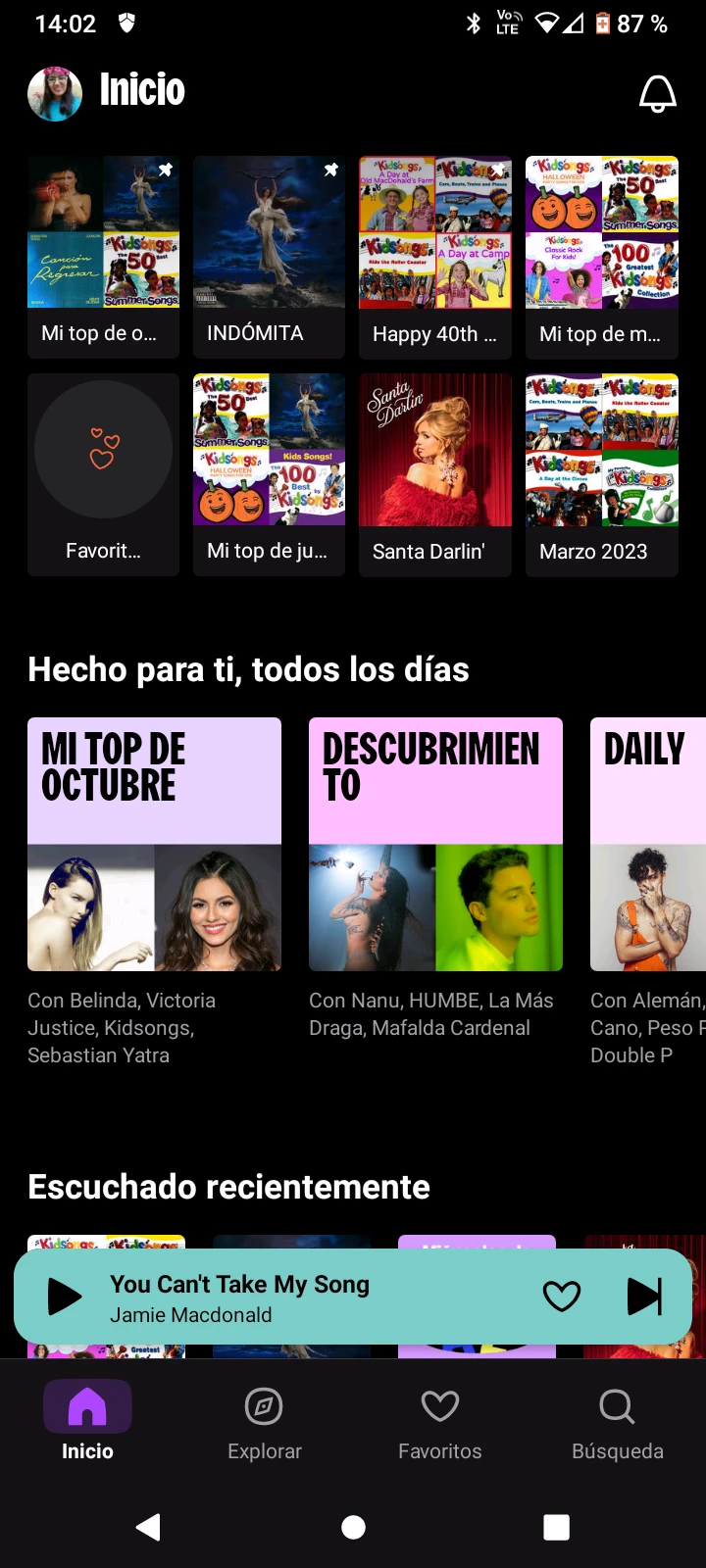Go back with system back button

point(148,1527)
